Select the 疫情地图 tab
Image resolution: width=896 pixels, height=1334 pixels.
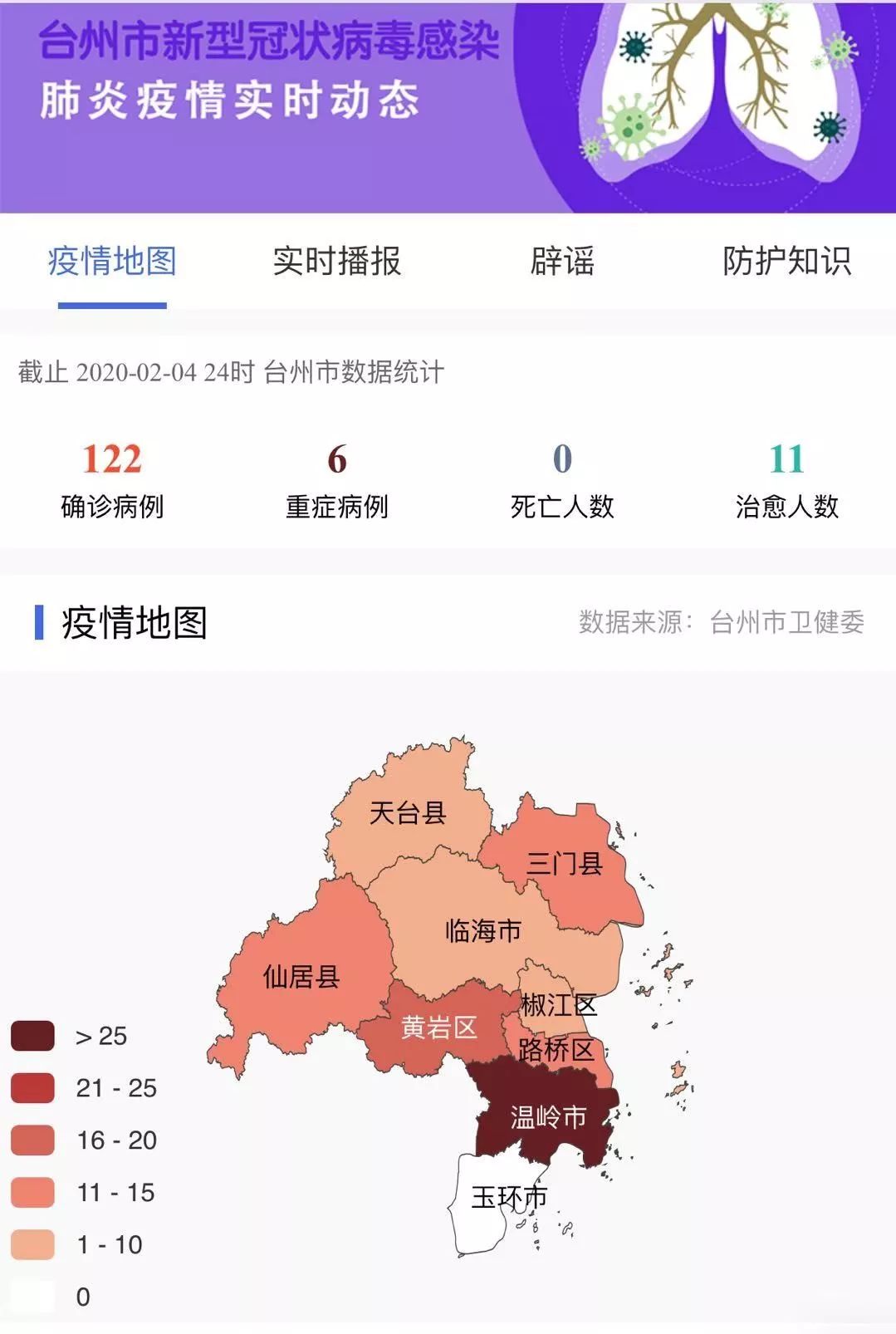(112, 262)
